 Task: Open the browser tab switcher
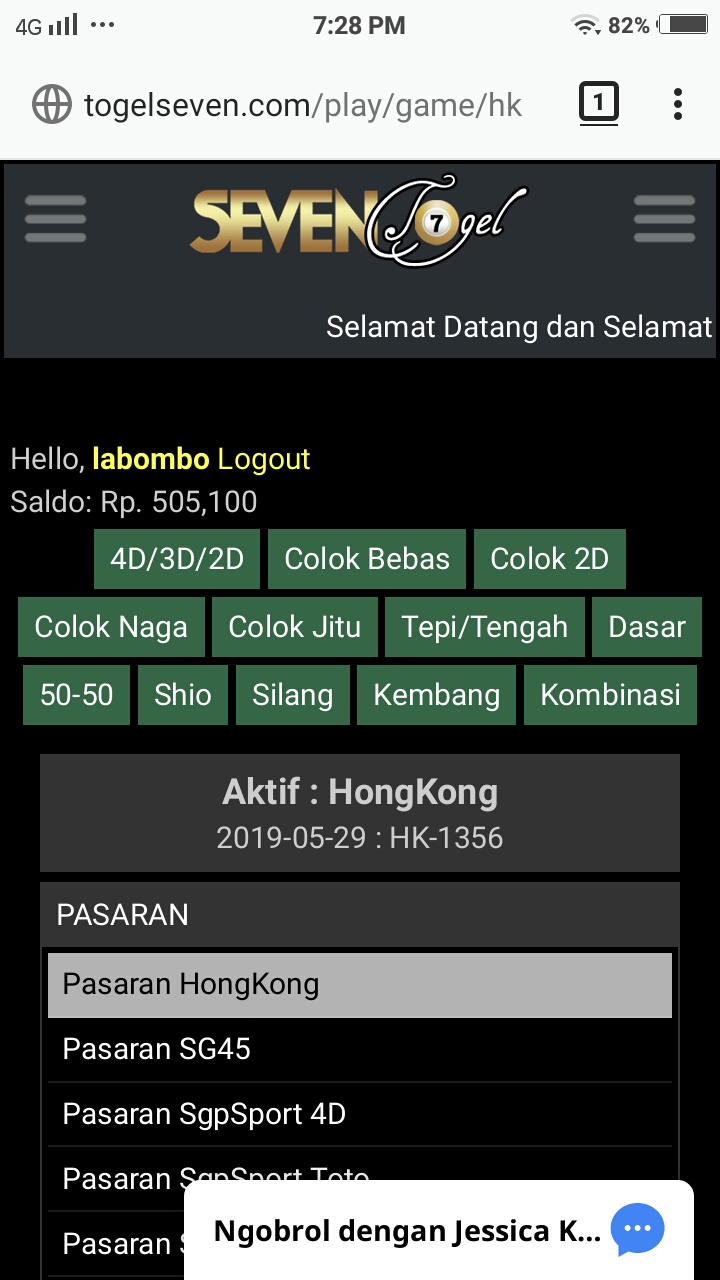pyautogui.click(x=598, y=103)
